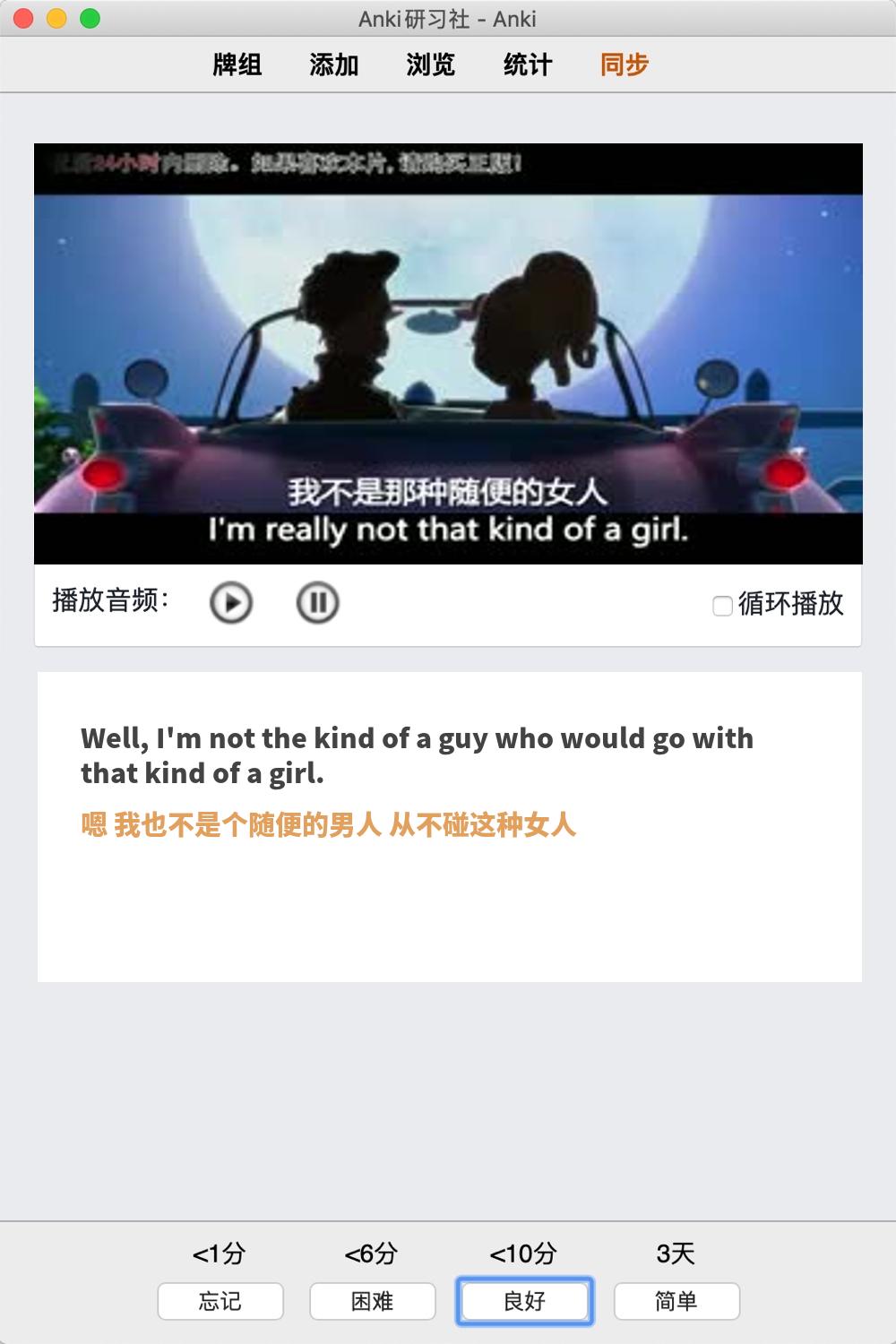Rate the card 简单 (easy)
This screenshot has height=1344, width=896.
(676, 1301)
